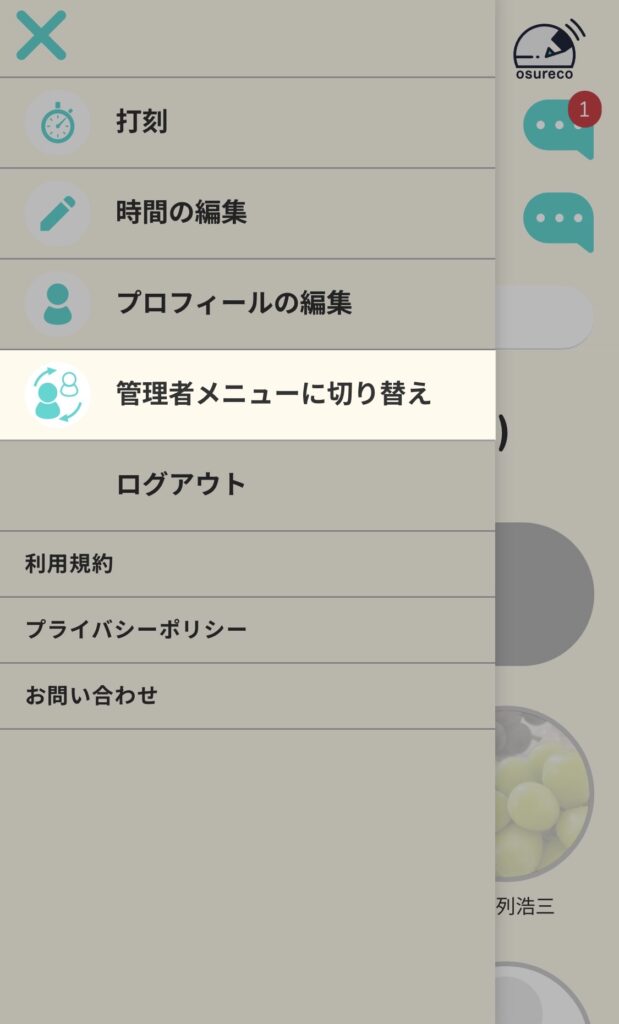Screen dimensions: 619x1024
Task: Close the side menu with the X
Action: click(41, 36)
